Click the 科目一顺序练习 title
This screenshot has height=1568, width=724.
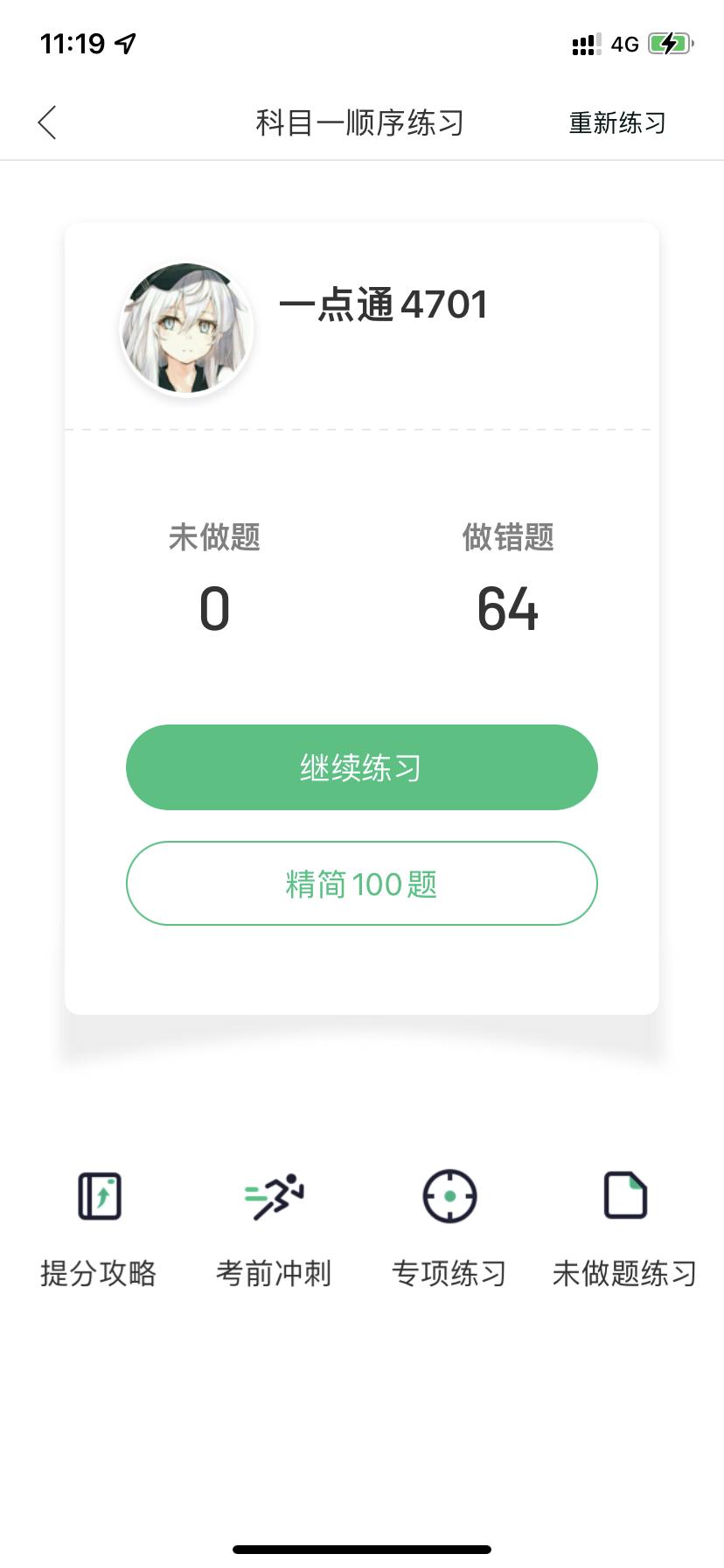point(362,122)
